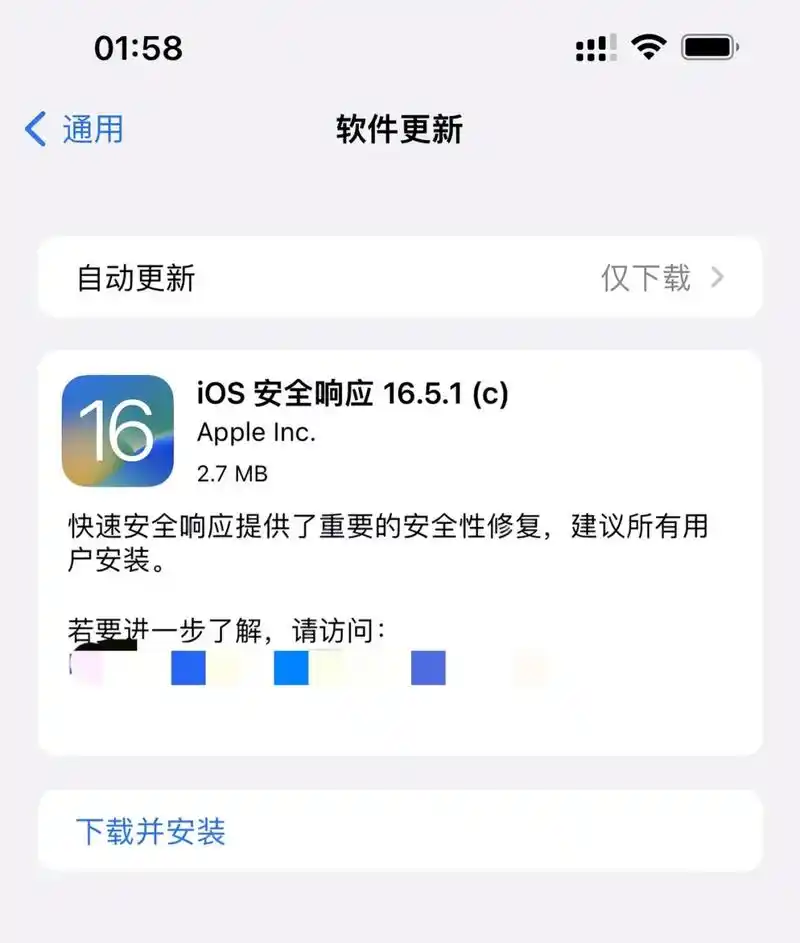This screenshot has height=943, width=800.
Task: Select the blurred link icon after 请访问
Action: tap(88, 667)
